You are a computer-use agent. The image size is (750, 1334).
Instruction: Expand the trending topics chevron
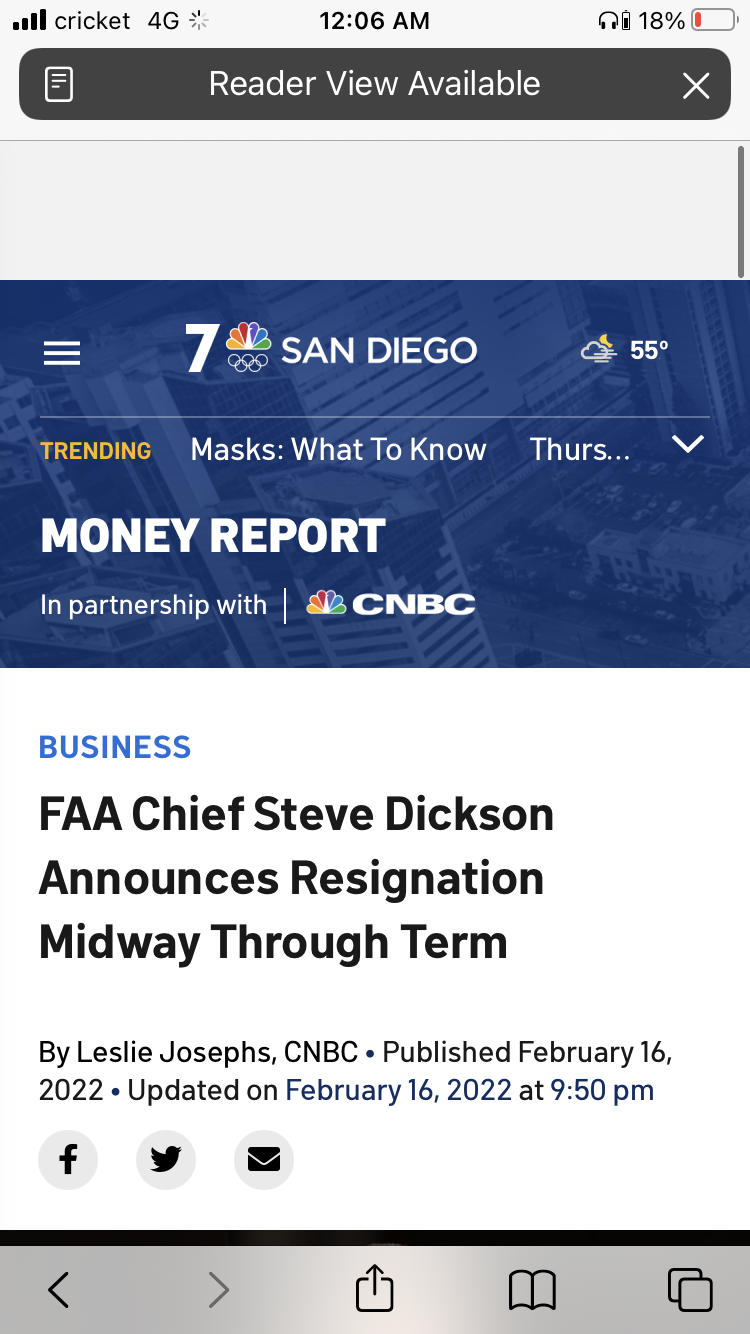pyautogui.click(x=688, y=444)
